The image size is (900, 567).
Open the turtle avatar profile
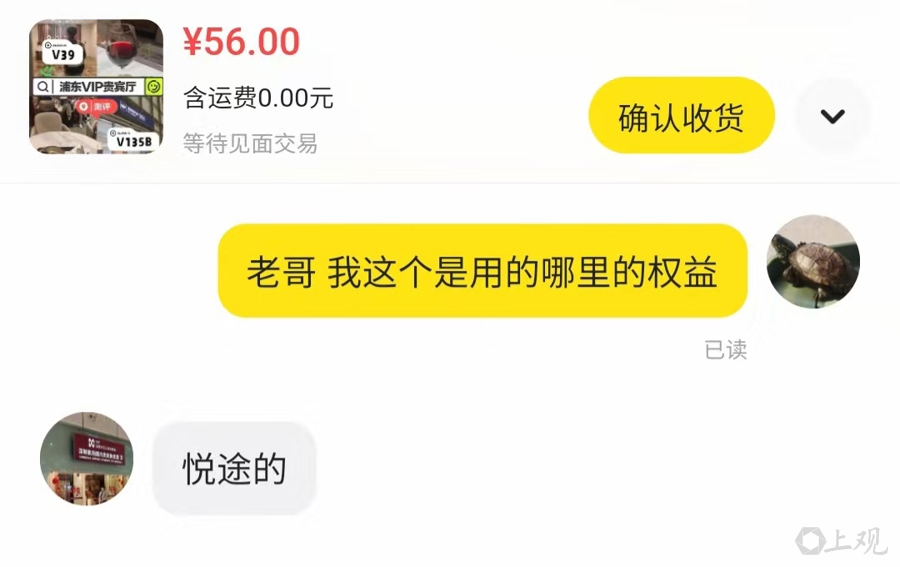(x=812, y=262)
